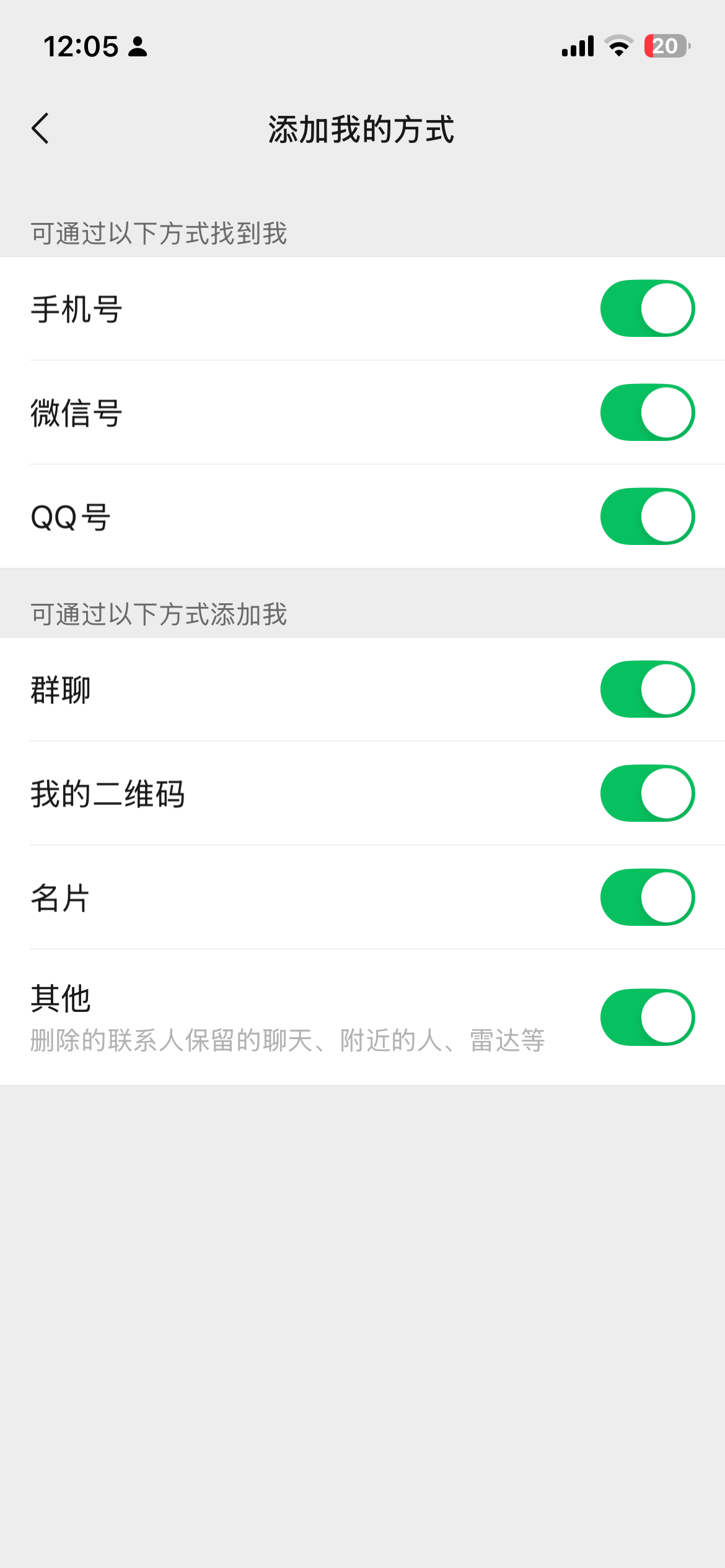This screenshot has width=725, height=1568.
Task: Turn off the 手机号 switch
Action: click(x=647, y=308)
